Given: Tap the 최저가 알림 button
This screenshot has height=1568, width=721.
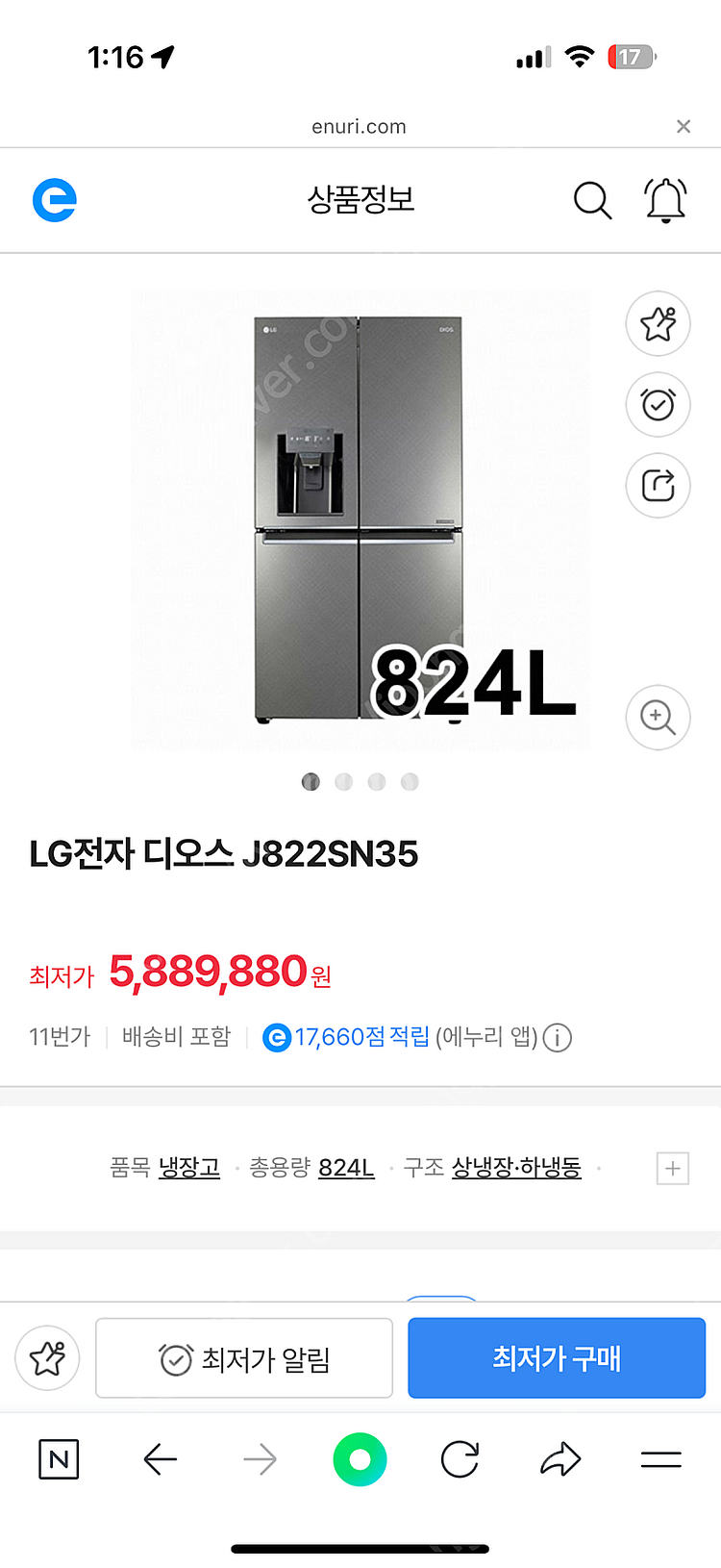Looking at the screenshot, I should click(x=244, y=1358).
